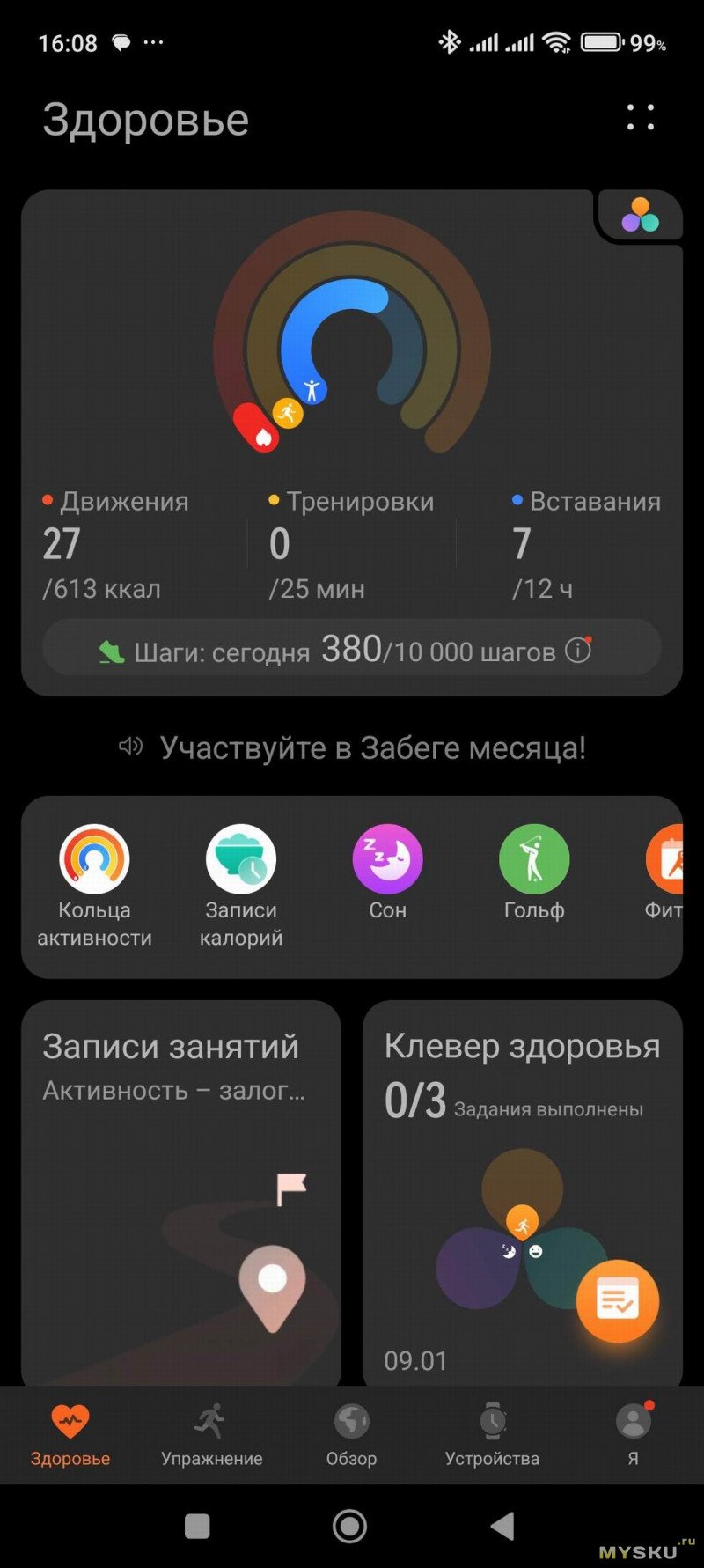Go back using the system back button
The height and width of the screenshot is (1568, 704).
(502, 1527)
